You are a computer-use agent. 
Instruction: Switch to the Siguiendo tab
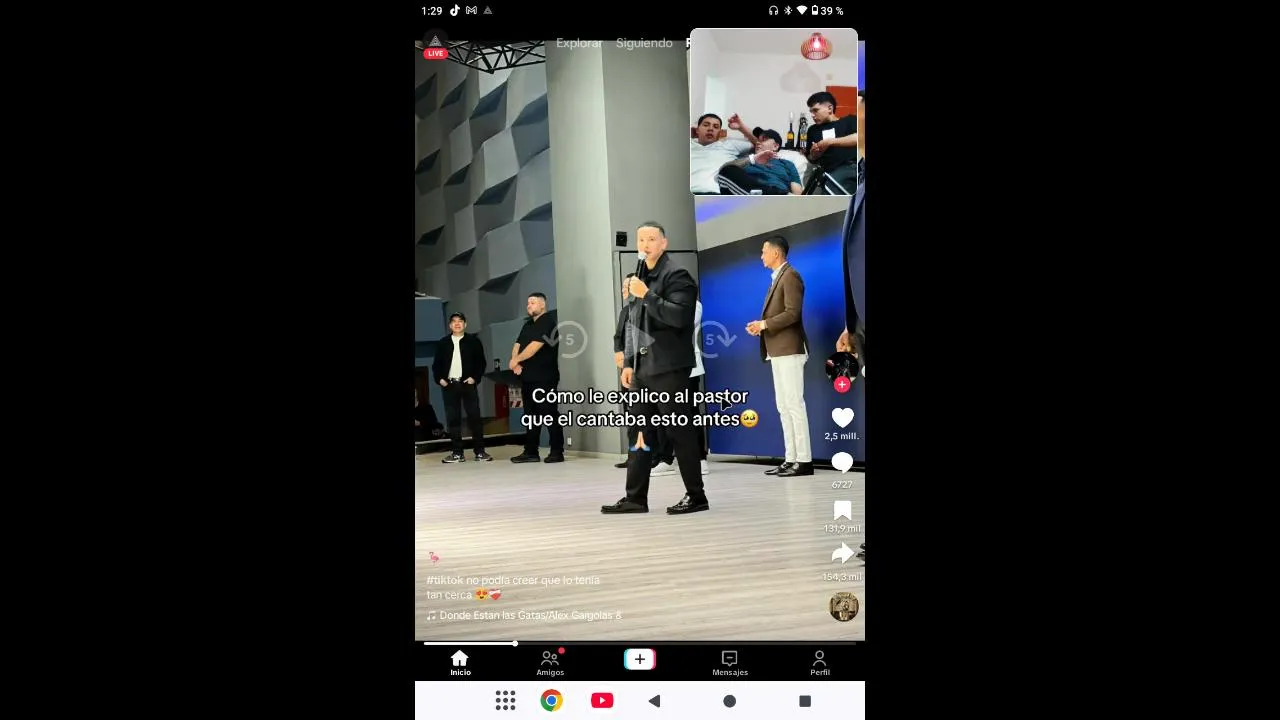pos(644,43)
